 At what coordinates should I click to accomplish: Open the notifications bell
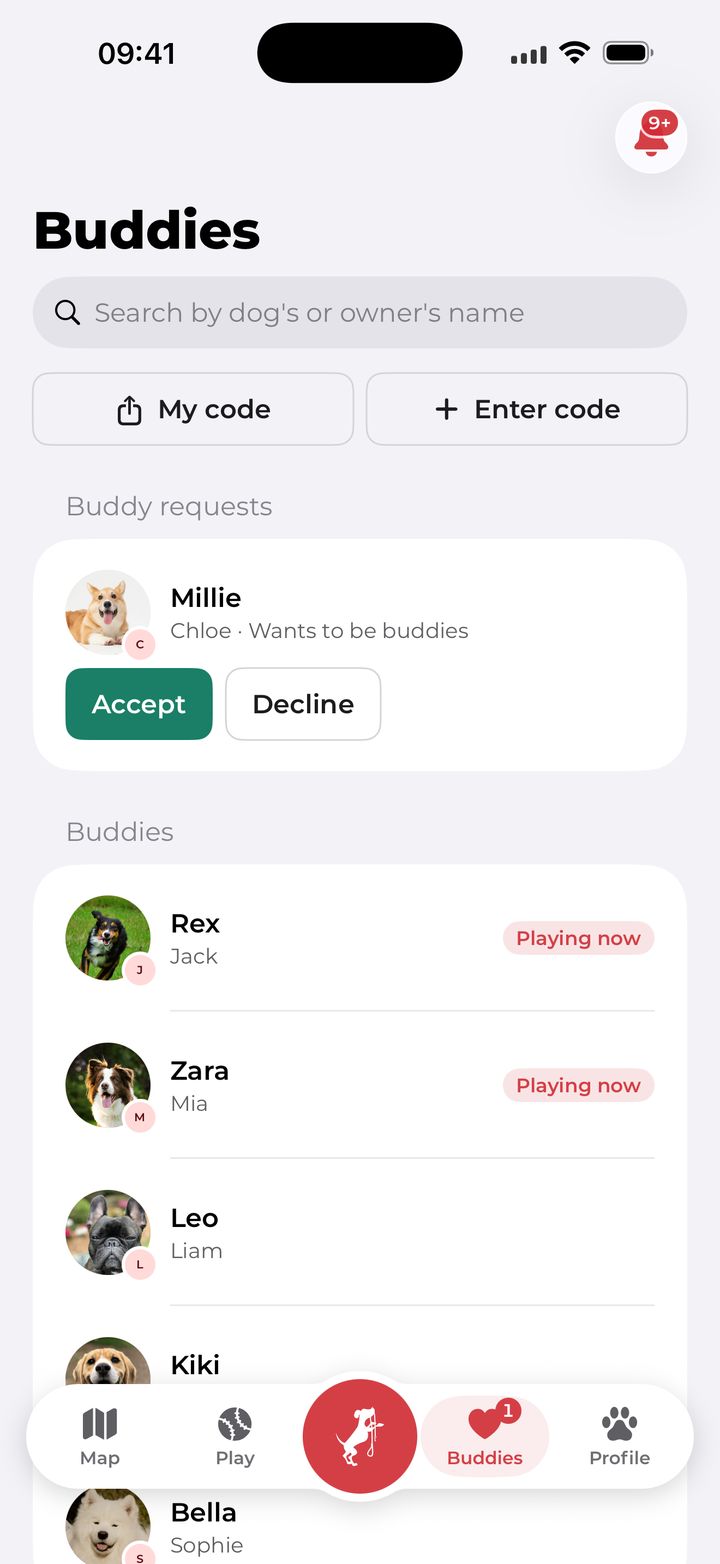coord(651,138)
